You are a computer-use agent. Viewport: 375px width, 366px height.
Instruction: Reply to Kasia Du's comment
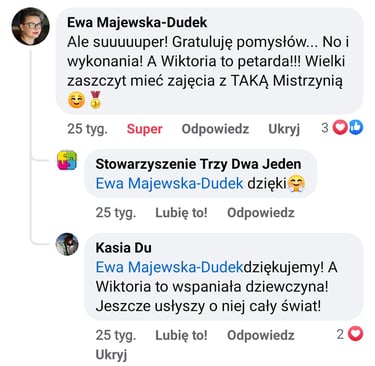coord(261,335)
